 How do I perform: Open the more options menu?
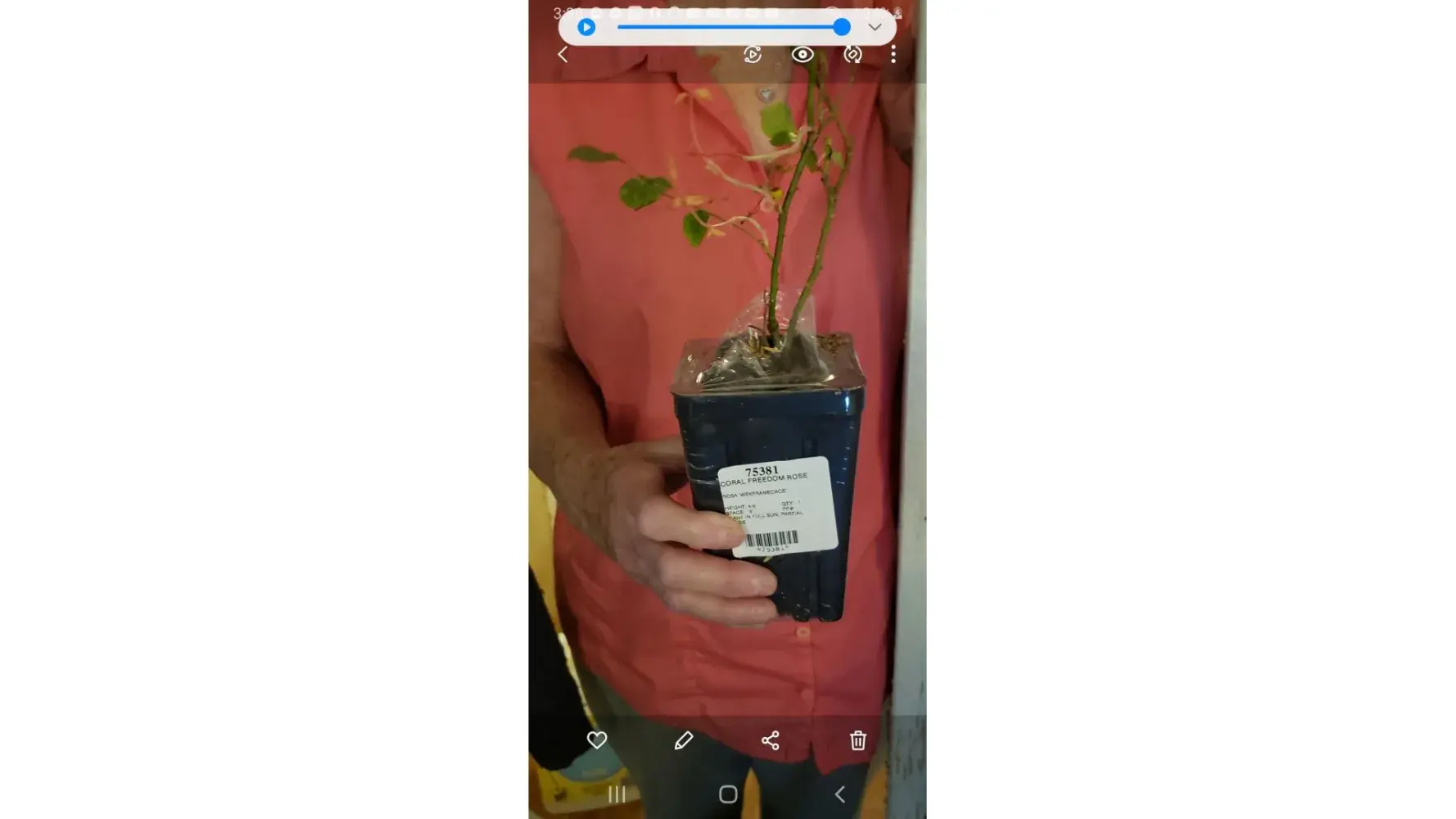click(893, 54)
